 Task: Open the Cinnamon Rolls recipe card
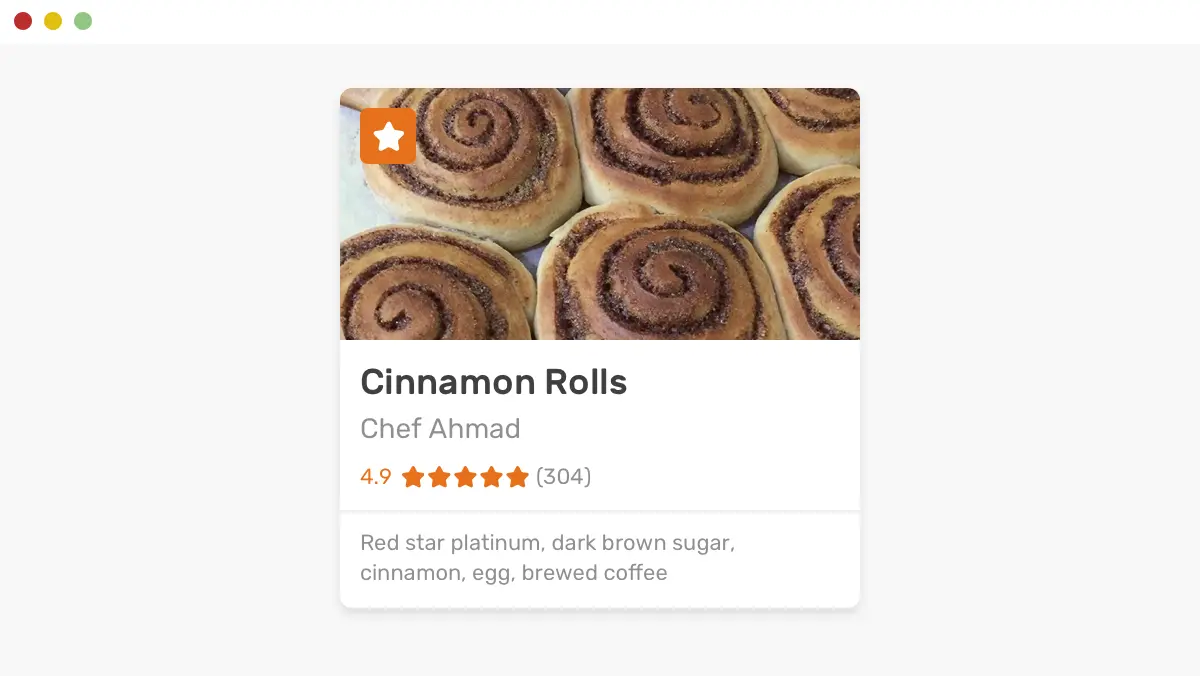point(493,382)
